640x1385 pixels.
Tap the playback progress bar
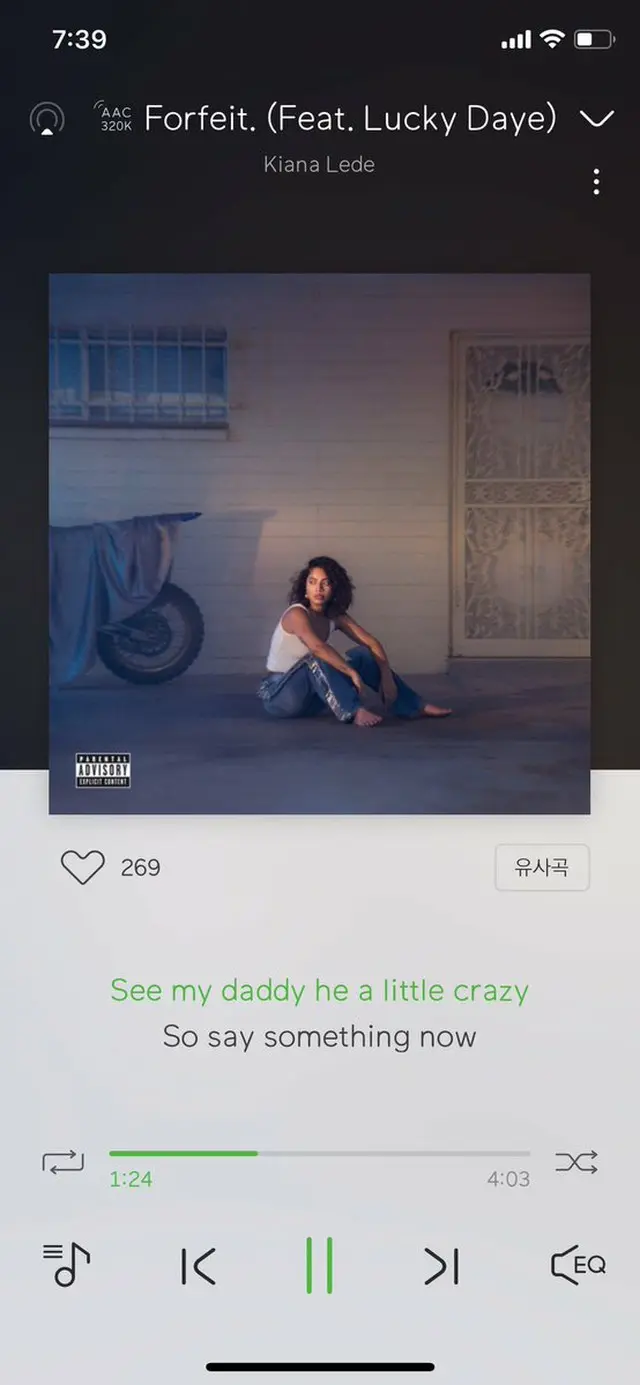(320, 1153)
